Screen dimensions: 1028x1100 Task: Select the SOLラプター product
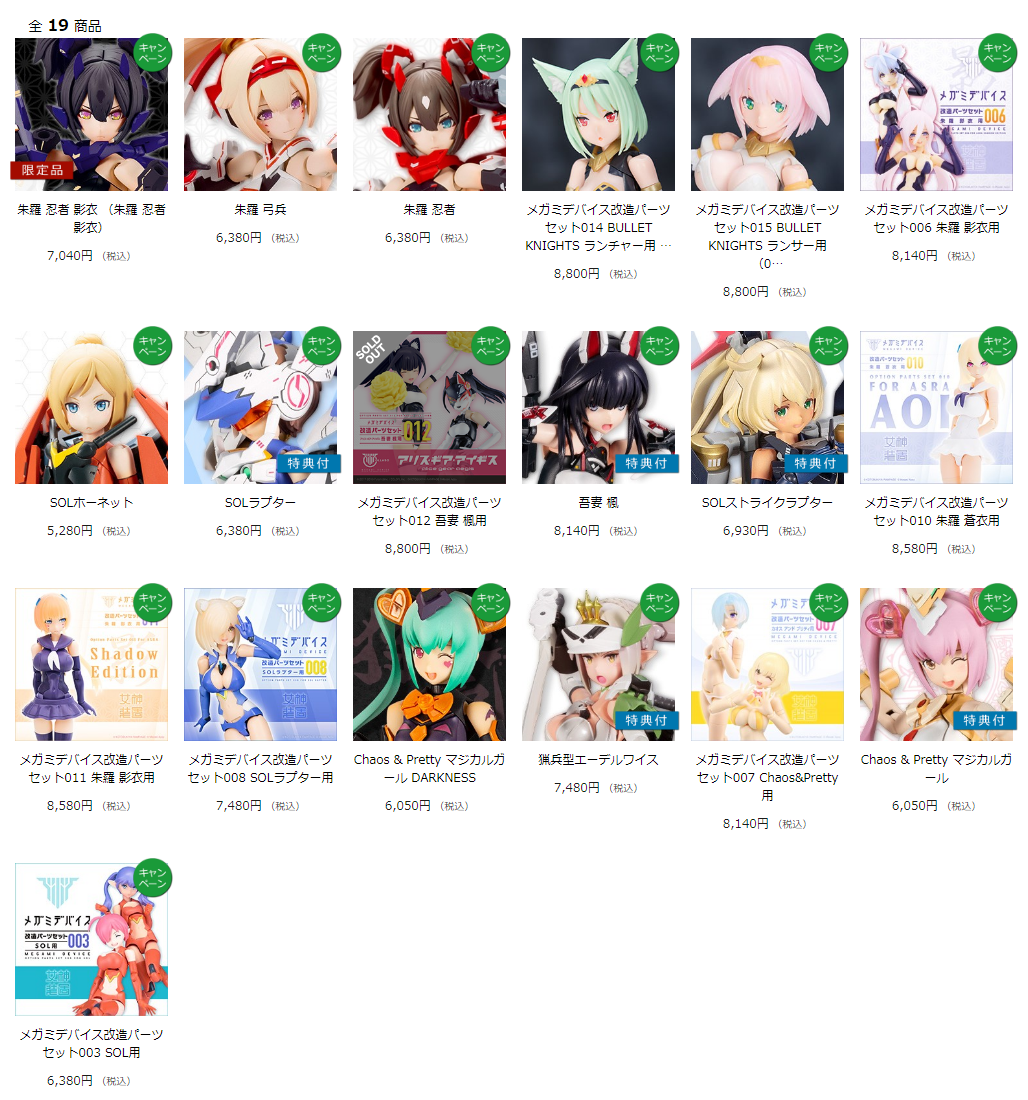260,408
